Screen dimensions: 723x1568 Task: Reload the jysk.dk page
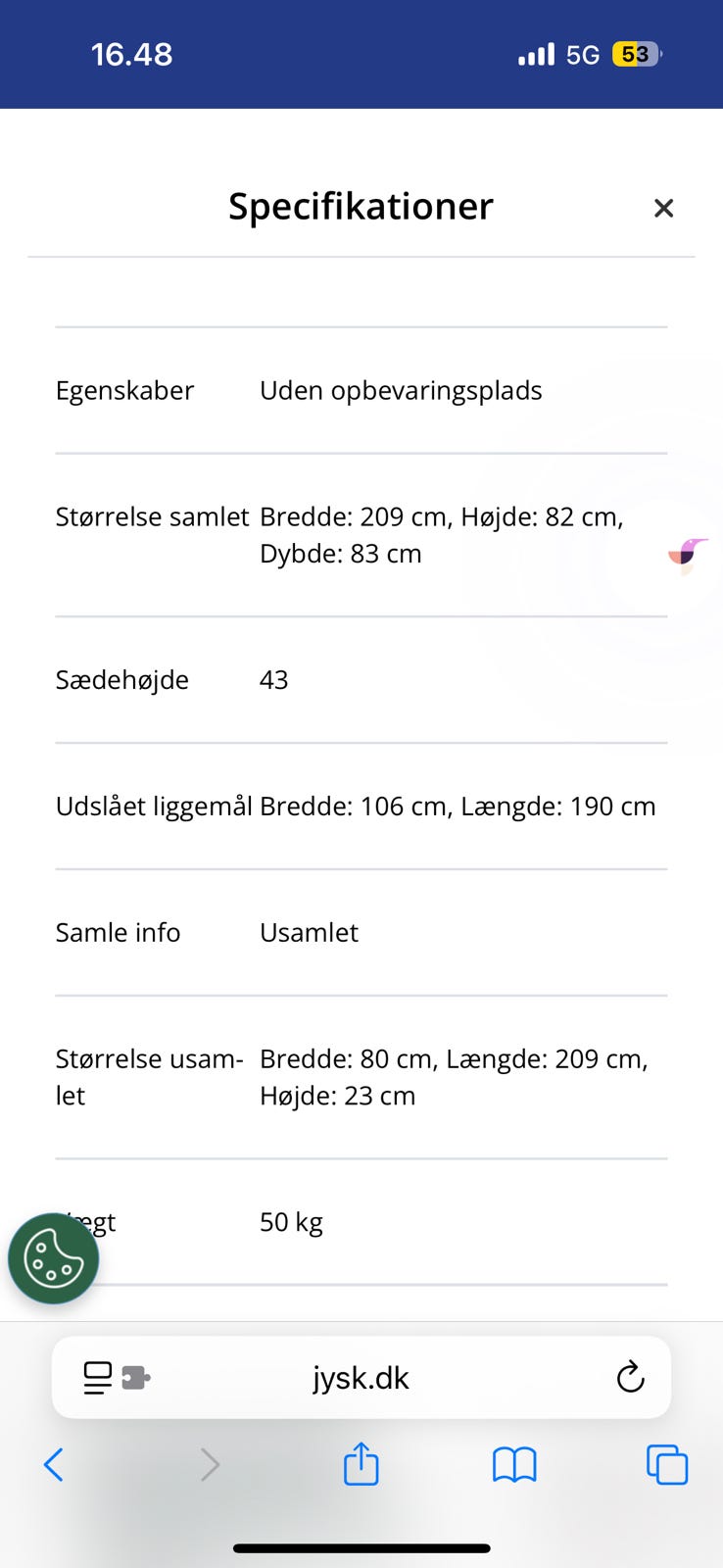click(x=630, y=1377)
